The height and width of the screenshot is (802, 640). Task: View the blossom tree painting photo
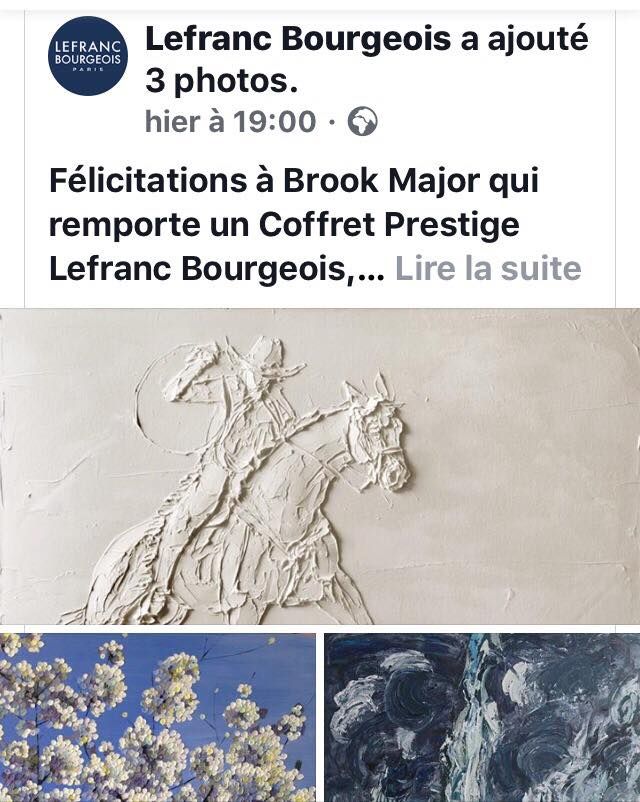pyautogui.click(x=157, y=716)
